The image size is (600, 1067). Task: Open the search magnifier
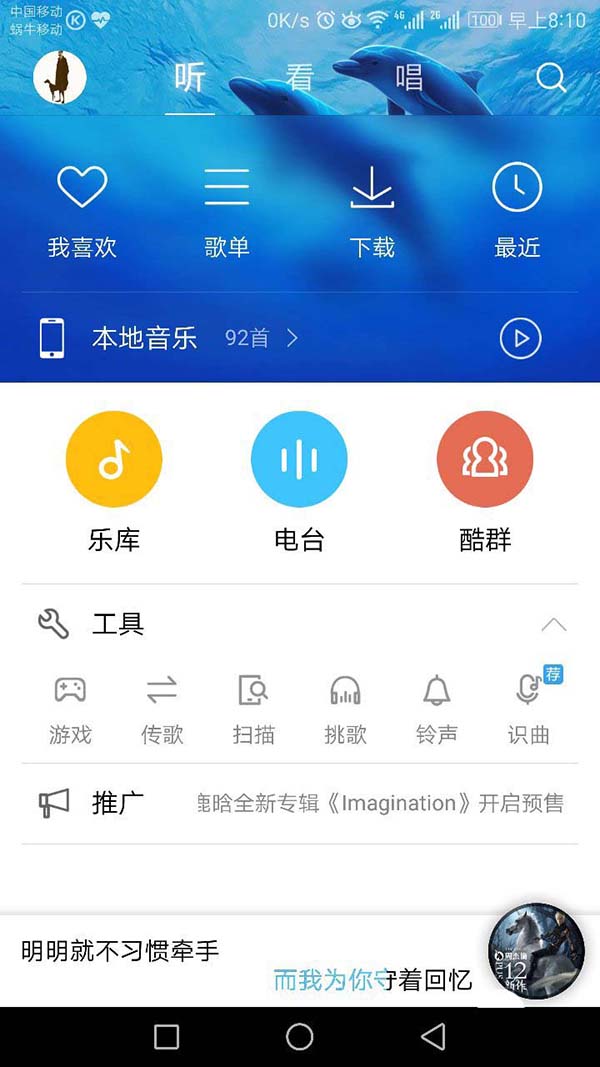click(x=551, y=78)
